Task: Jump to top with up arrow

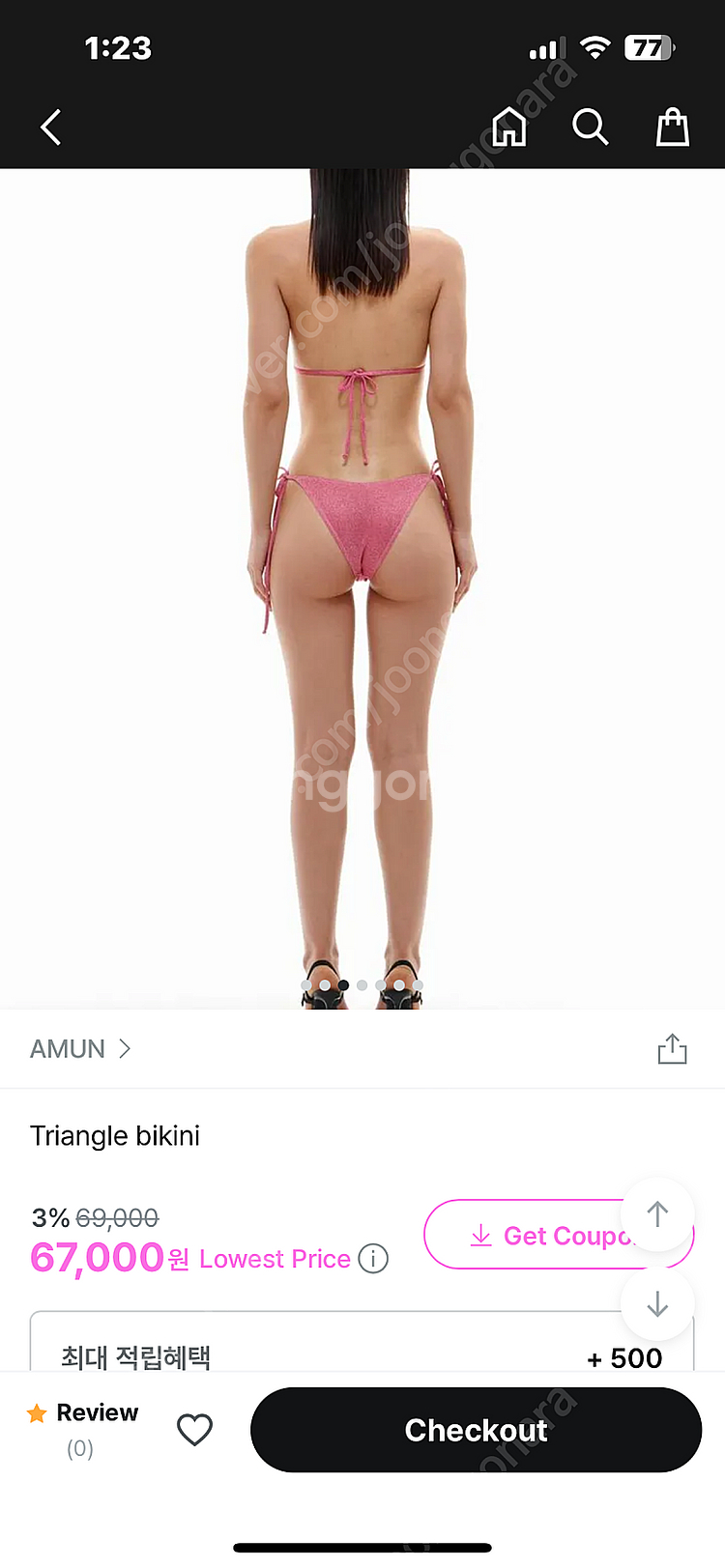Action: point(657,1214)
